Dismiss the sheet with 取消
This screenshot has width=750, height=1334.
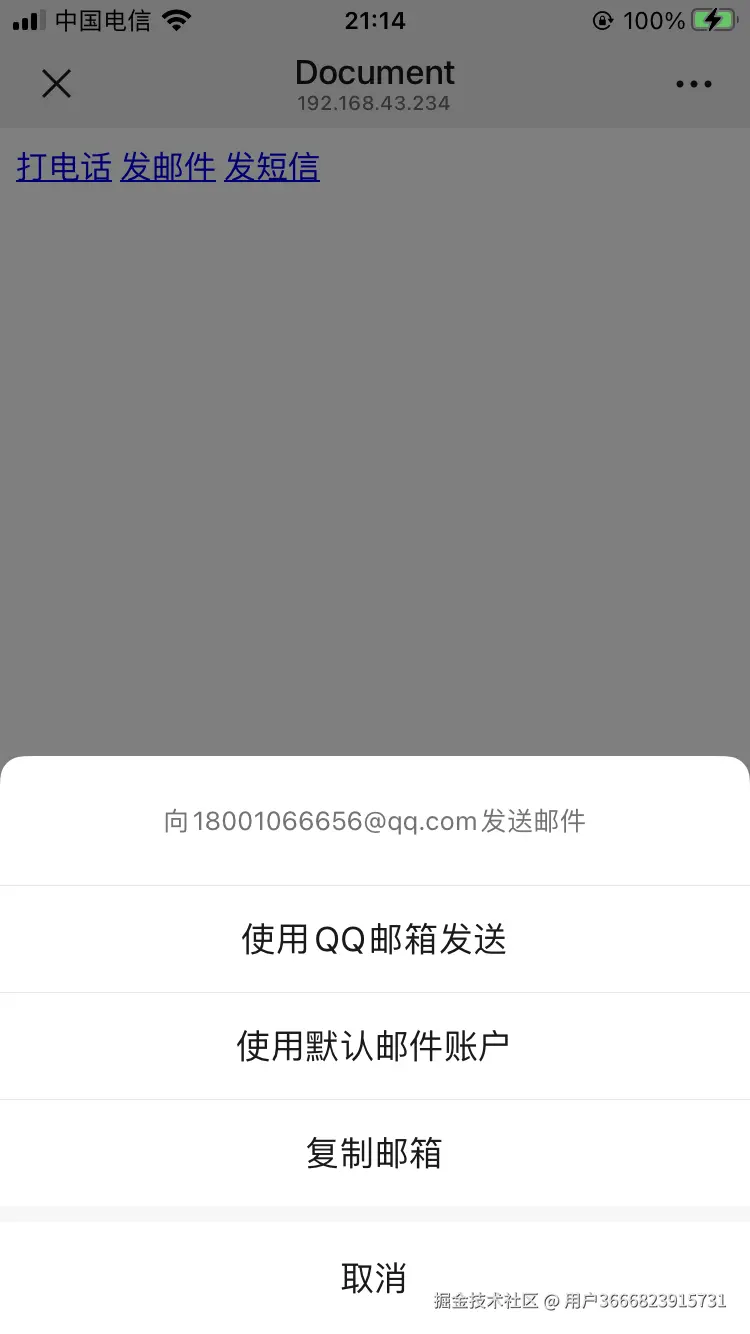(x=374, y=1277)
